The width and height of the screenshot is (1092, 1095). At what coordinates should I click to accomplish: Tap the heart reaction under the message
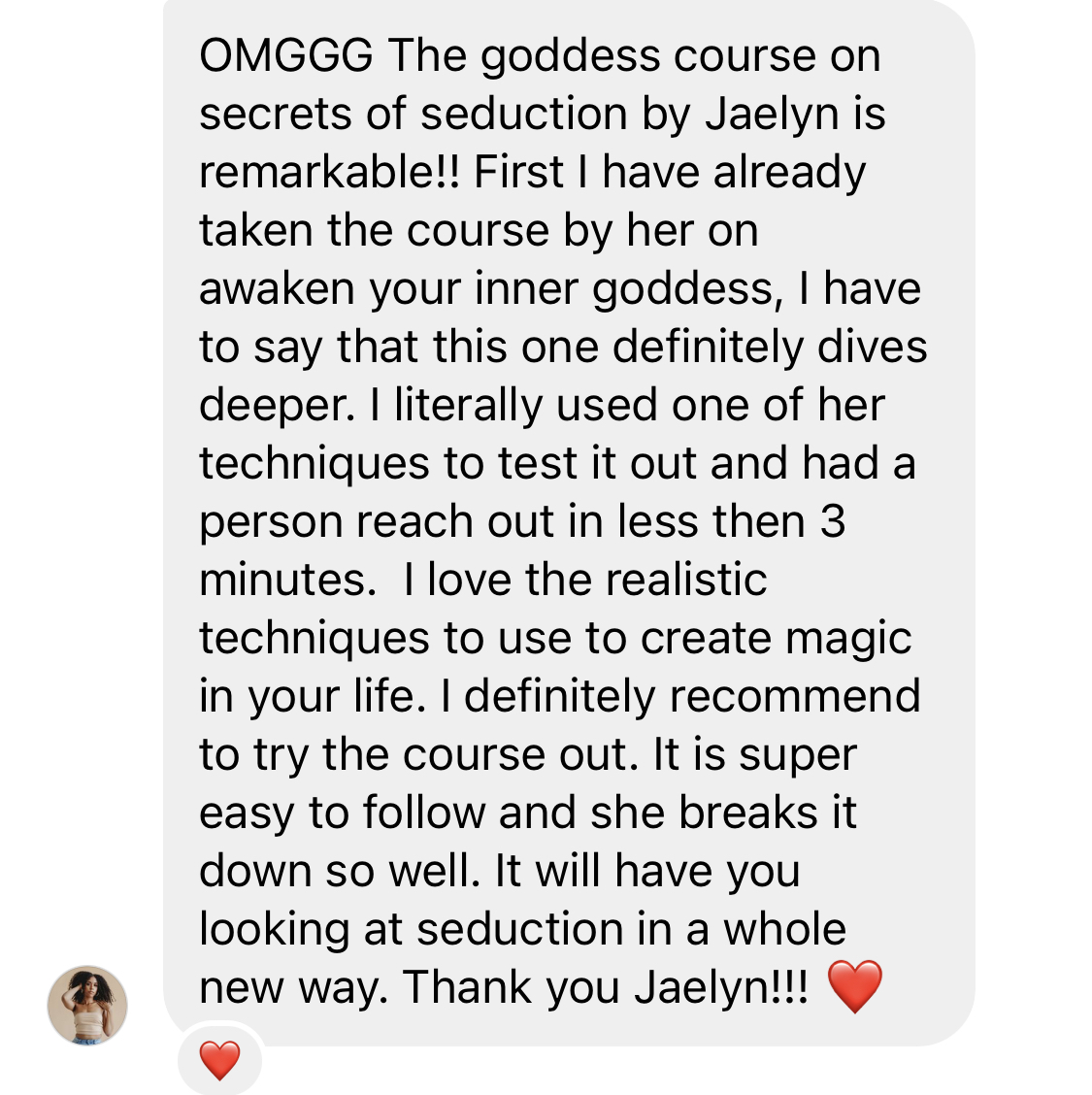coord(219,1060)
